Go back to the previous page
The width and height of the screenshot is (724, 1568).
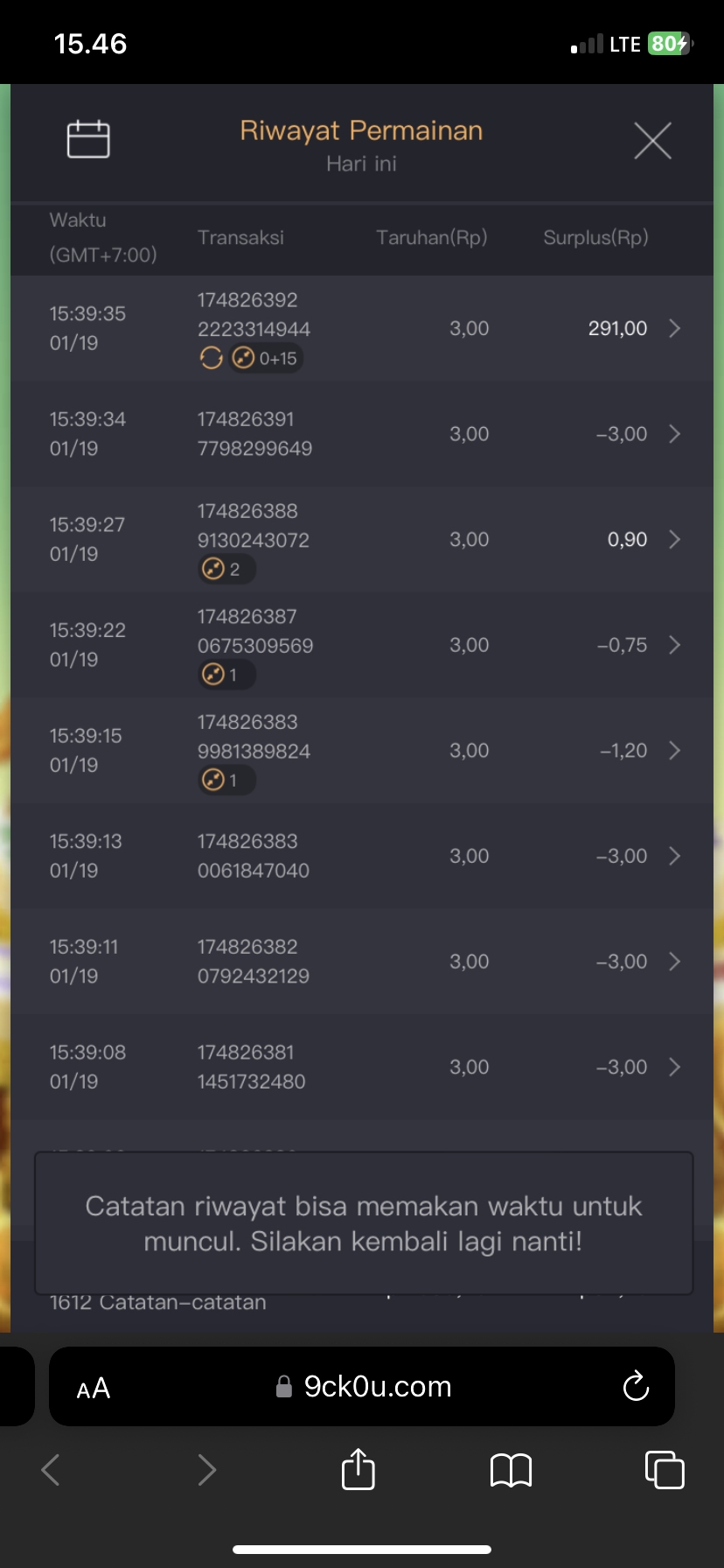tap(51, 1470)
